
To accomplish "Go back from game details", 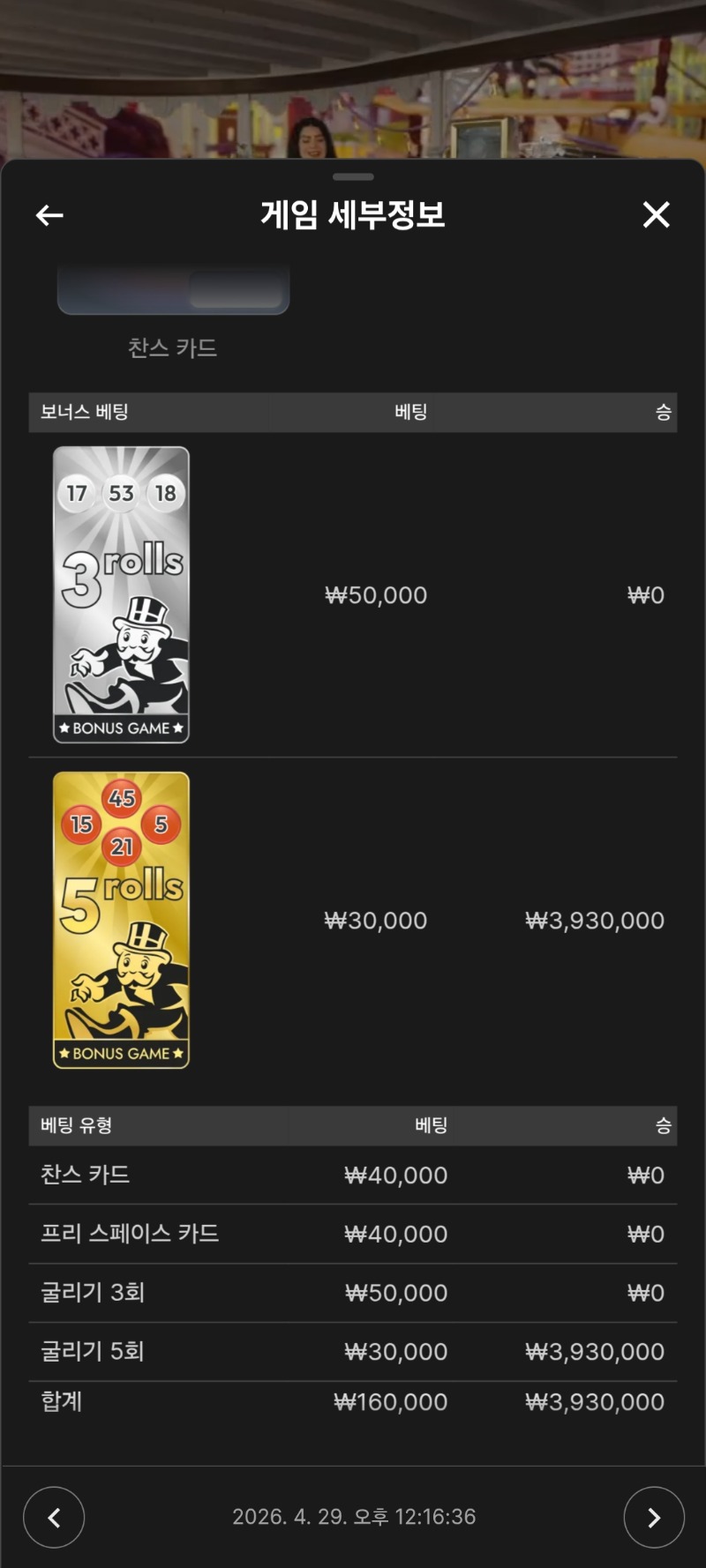I will [49, 215].
